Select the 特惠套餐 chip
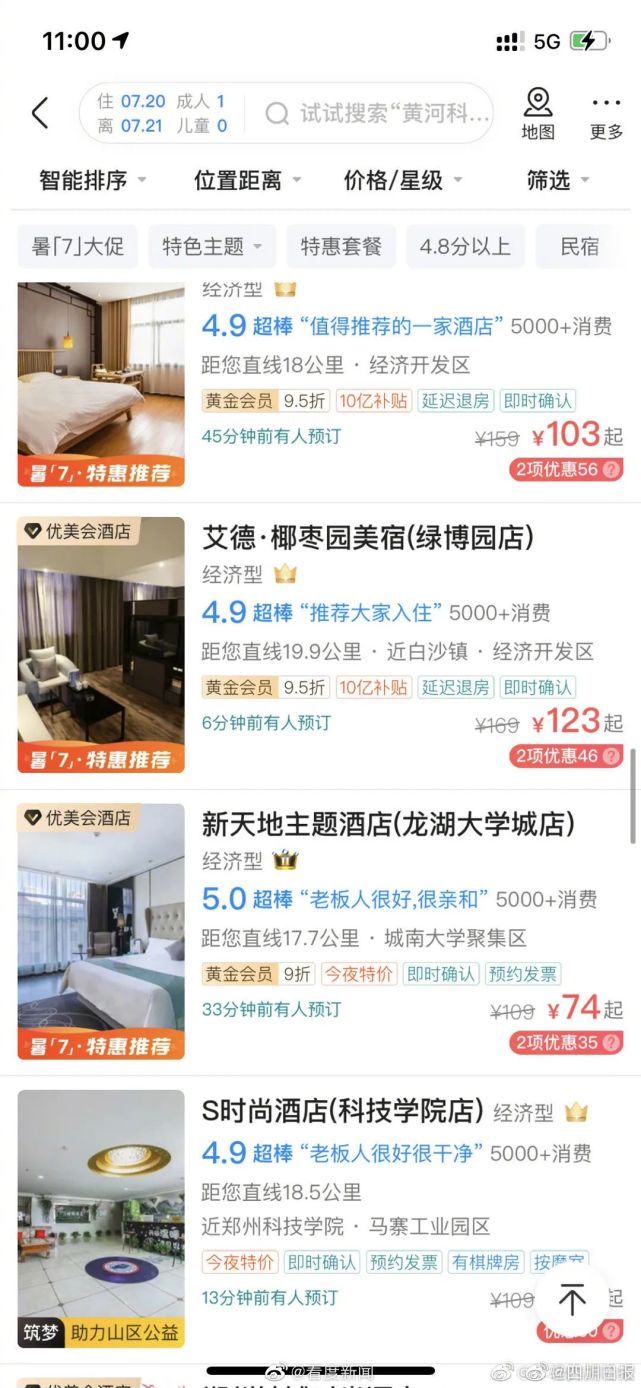The height and width of the screenshot is (1388, 641). pos(341,246)
